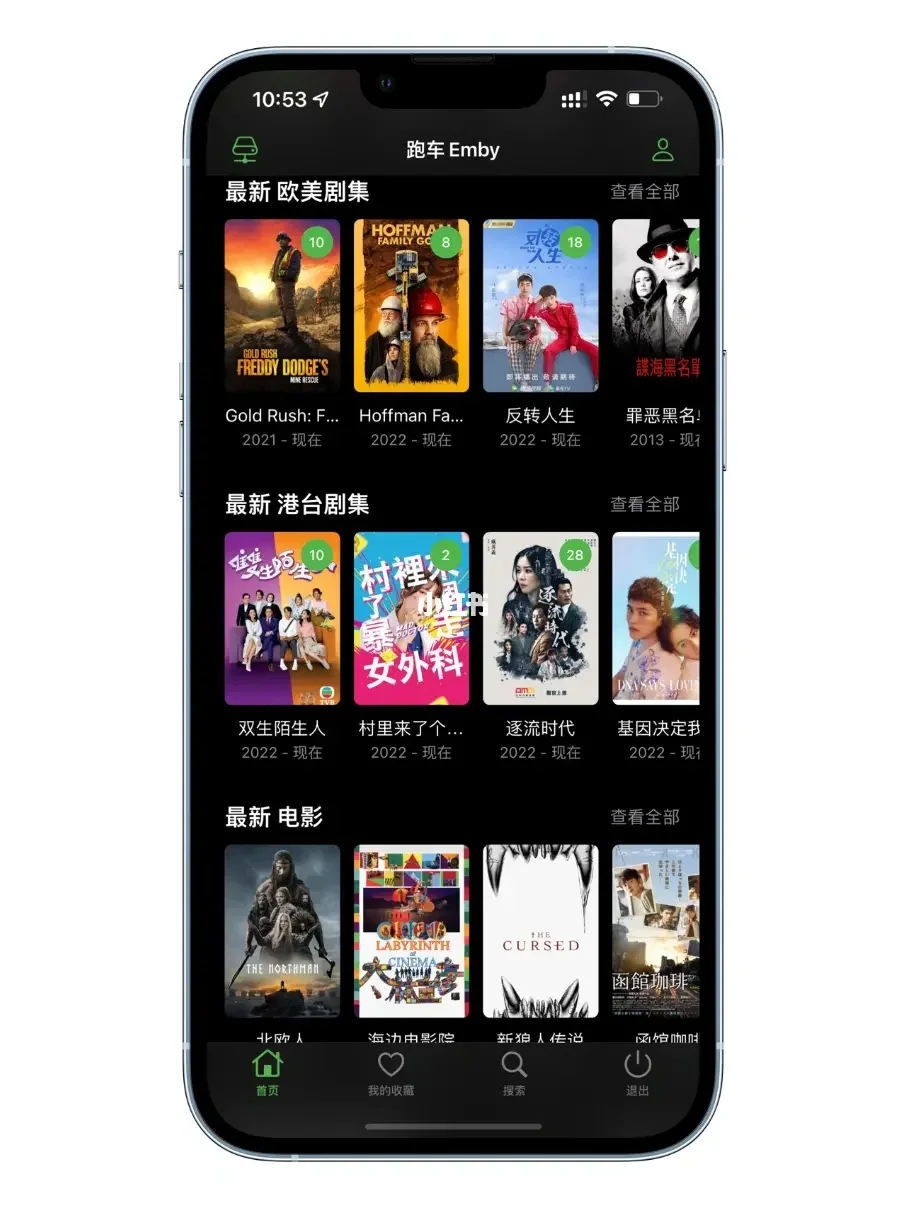Image resolution: width=906 pixels, height=1208 pixels.
Task: Switch to the 首页 home tab
Action: click(x=267, y=1073)
